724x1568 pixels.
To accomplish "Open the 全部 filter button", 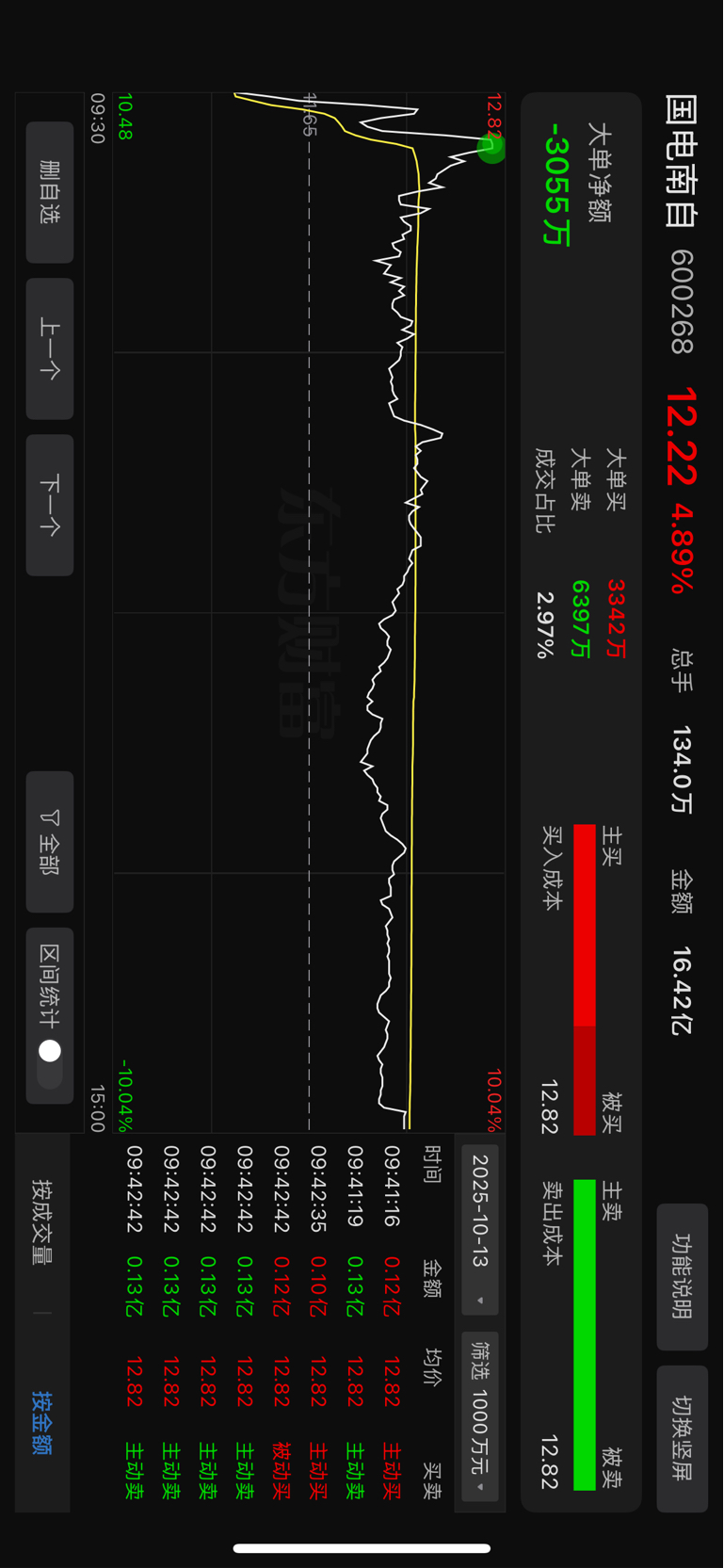I will pyautogui.click(x=50, y=842).
